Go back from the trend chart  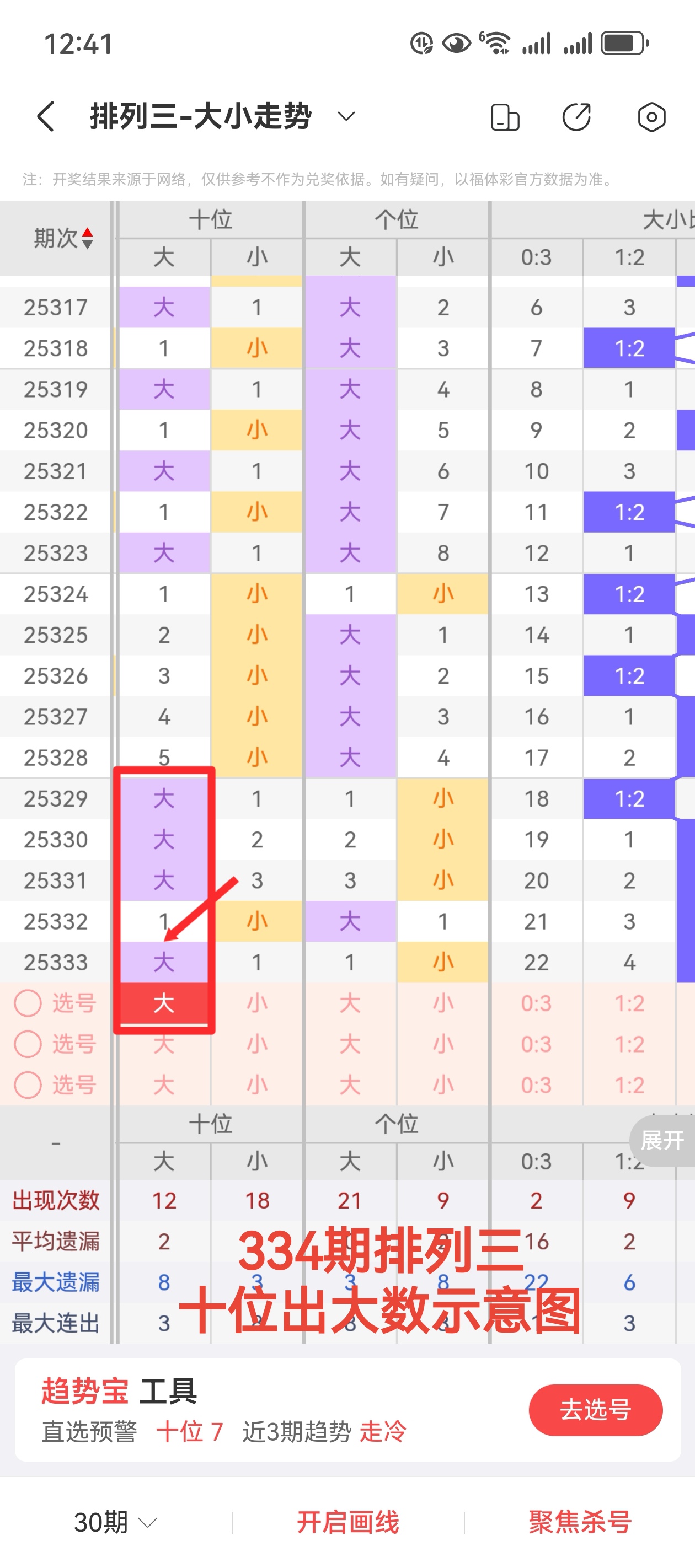pyautogui.click(x=46, y=116)
